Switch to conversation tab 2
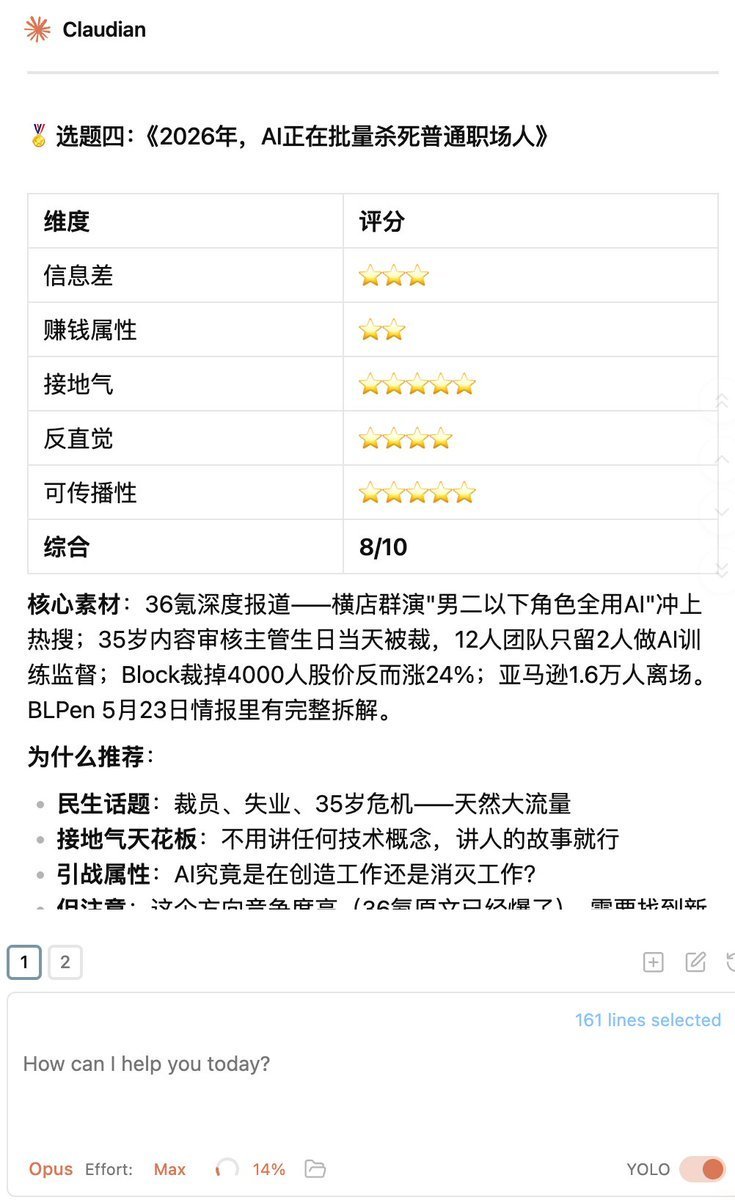This screenshot has width=735, height=1200. click(65, 962)
